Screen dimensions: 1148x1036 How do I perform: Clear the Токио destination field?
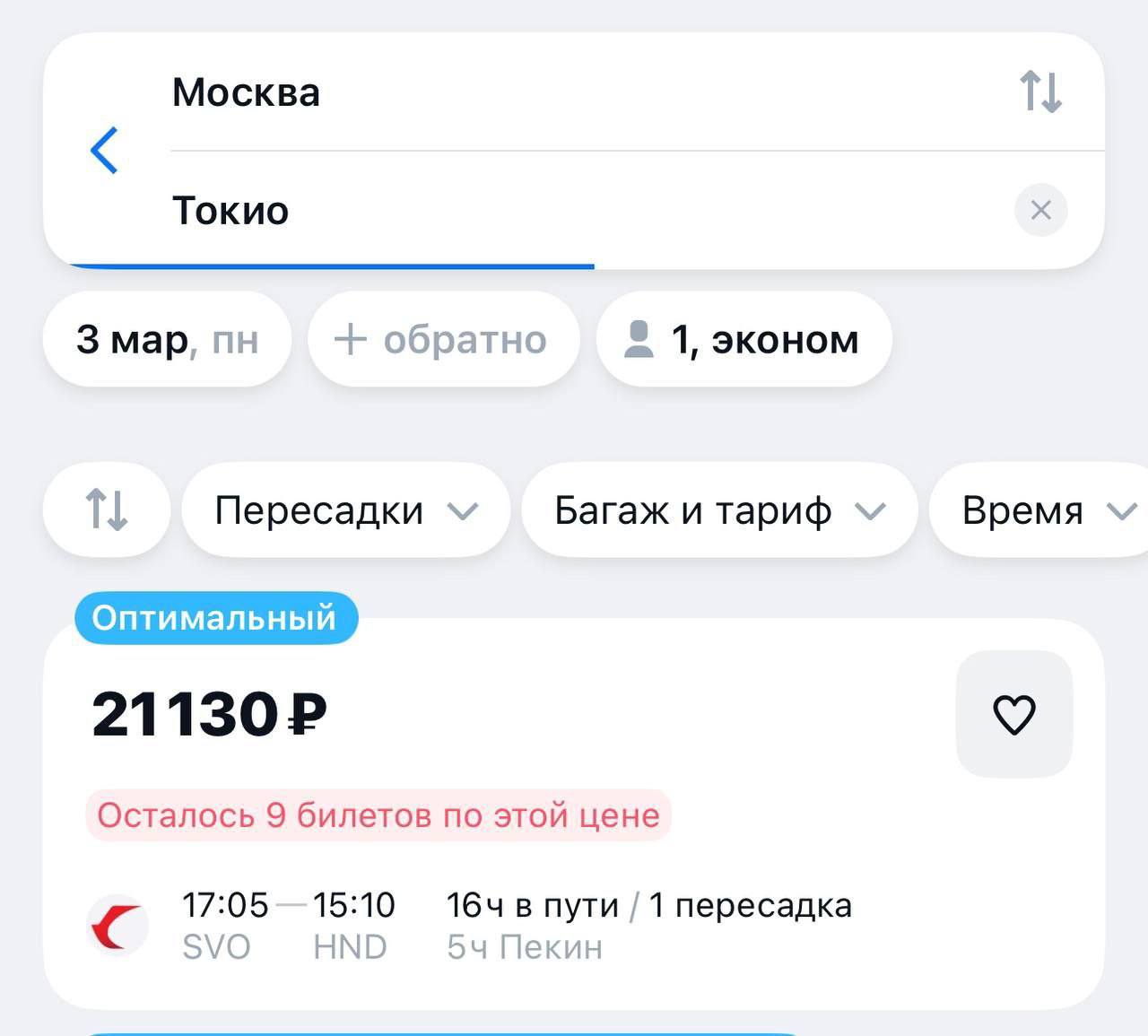pyautogui.click(x=1040, y=211)
